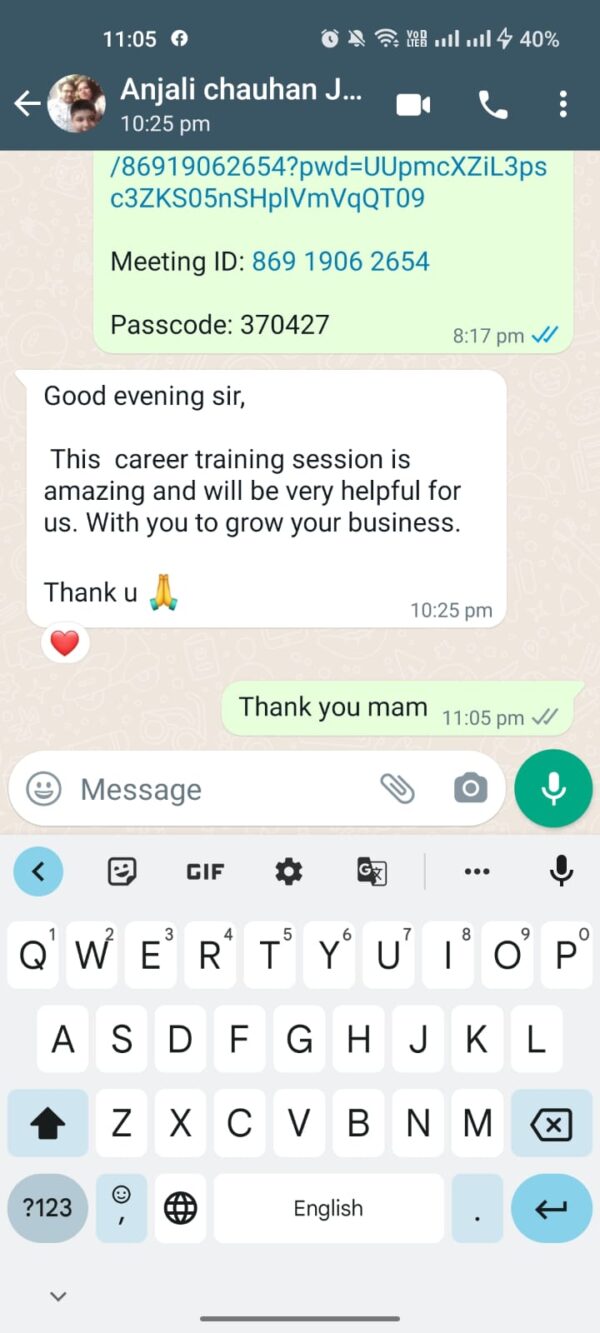600x1333 pixels.
Task: Open the keyboard GIF search
Action: [205, 872]
